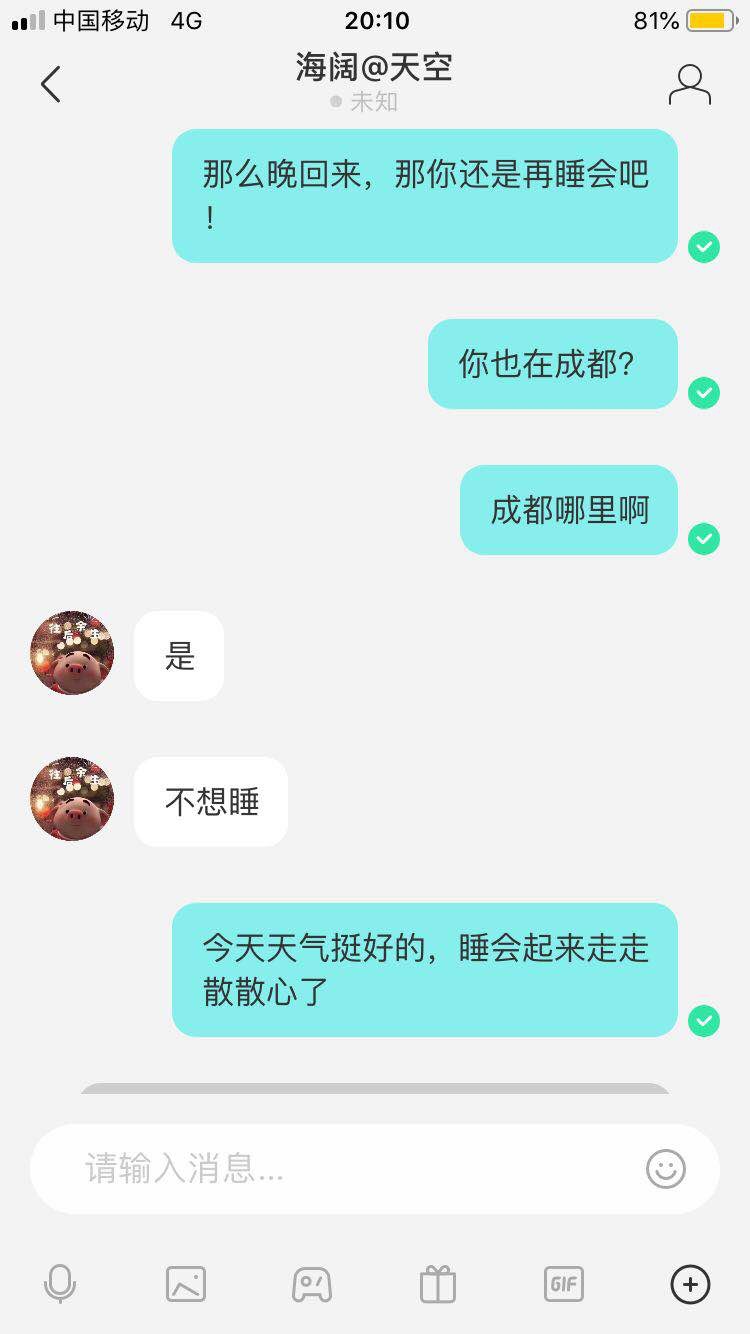Send a picture from gallery

[186, 1284]
